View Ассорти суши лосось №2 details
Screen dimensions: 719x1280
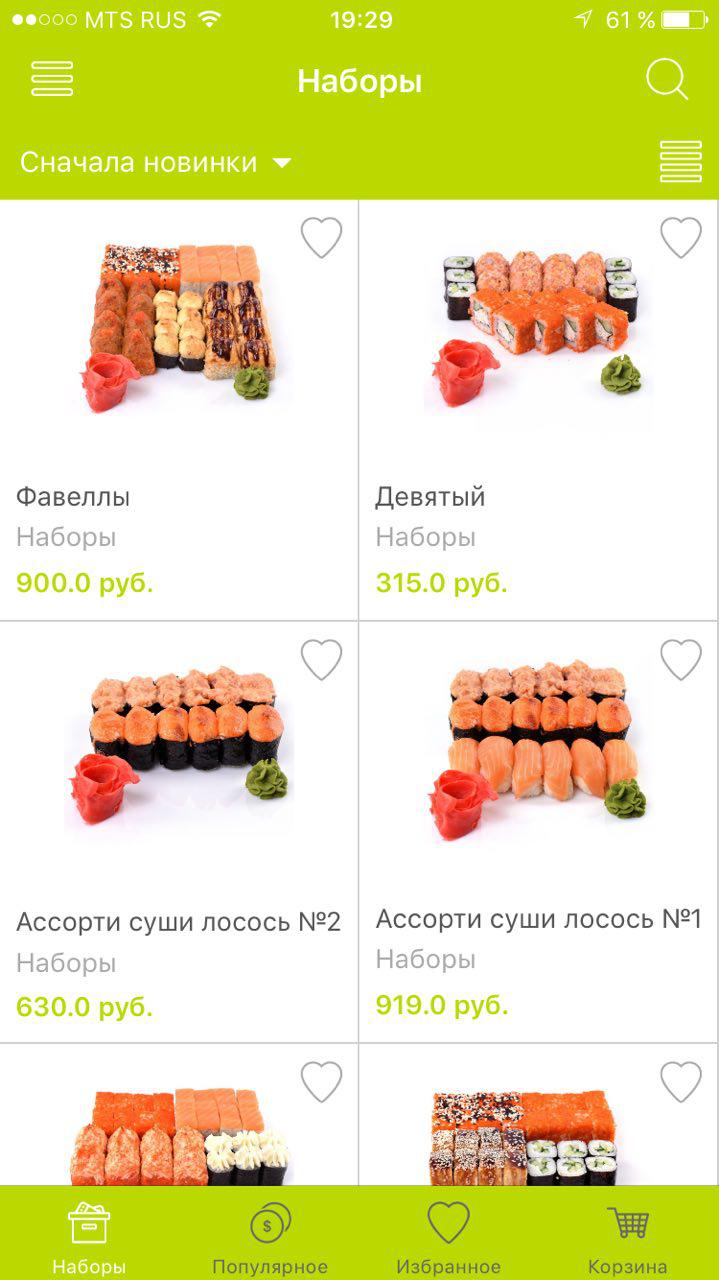pos(178,830)
